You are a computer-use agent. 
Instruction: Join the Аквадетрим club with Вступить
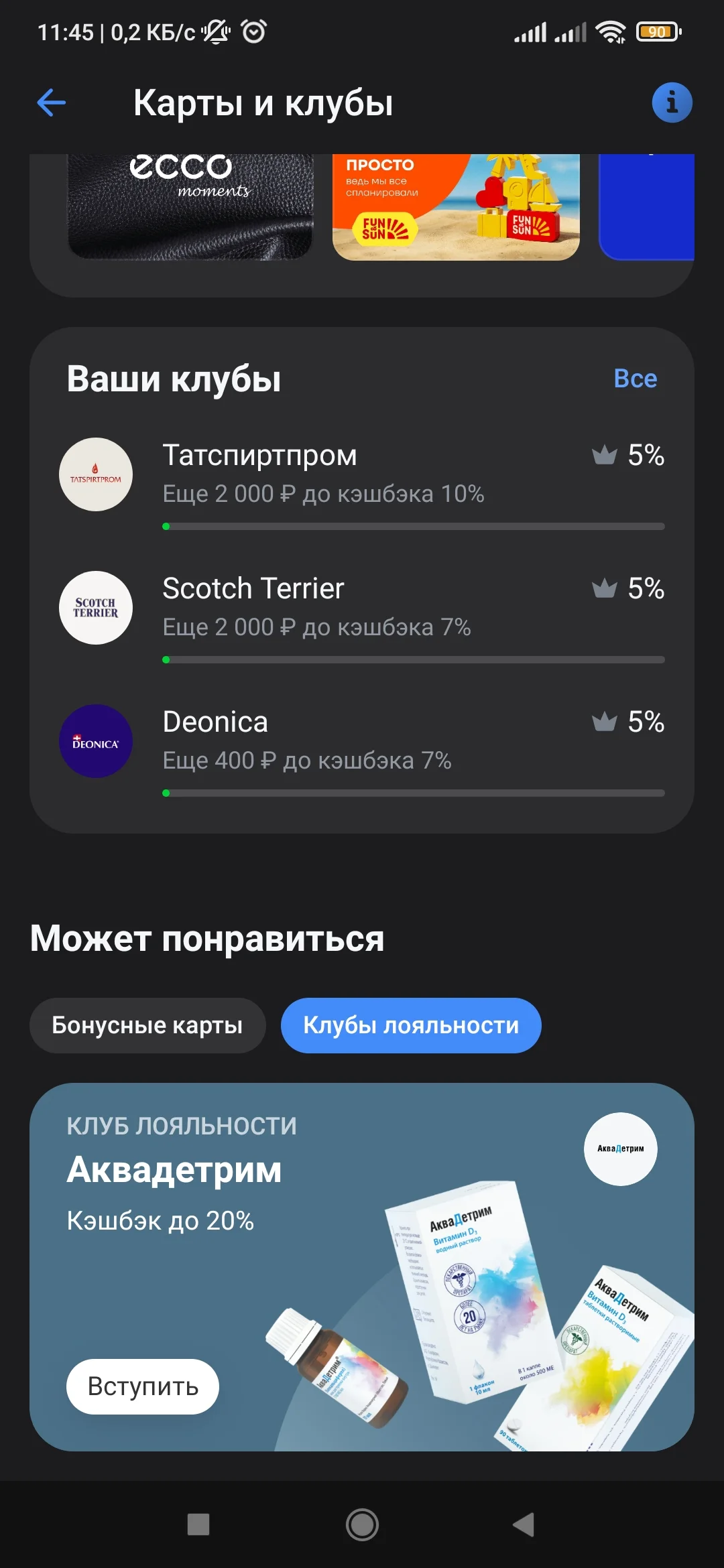pos(143,1386)
